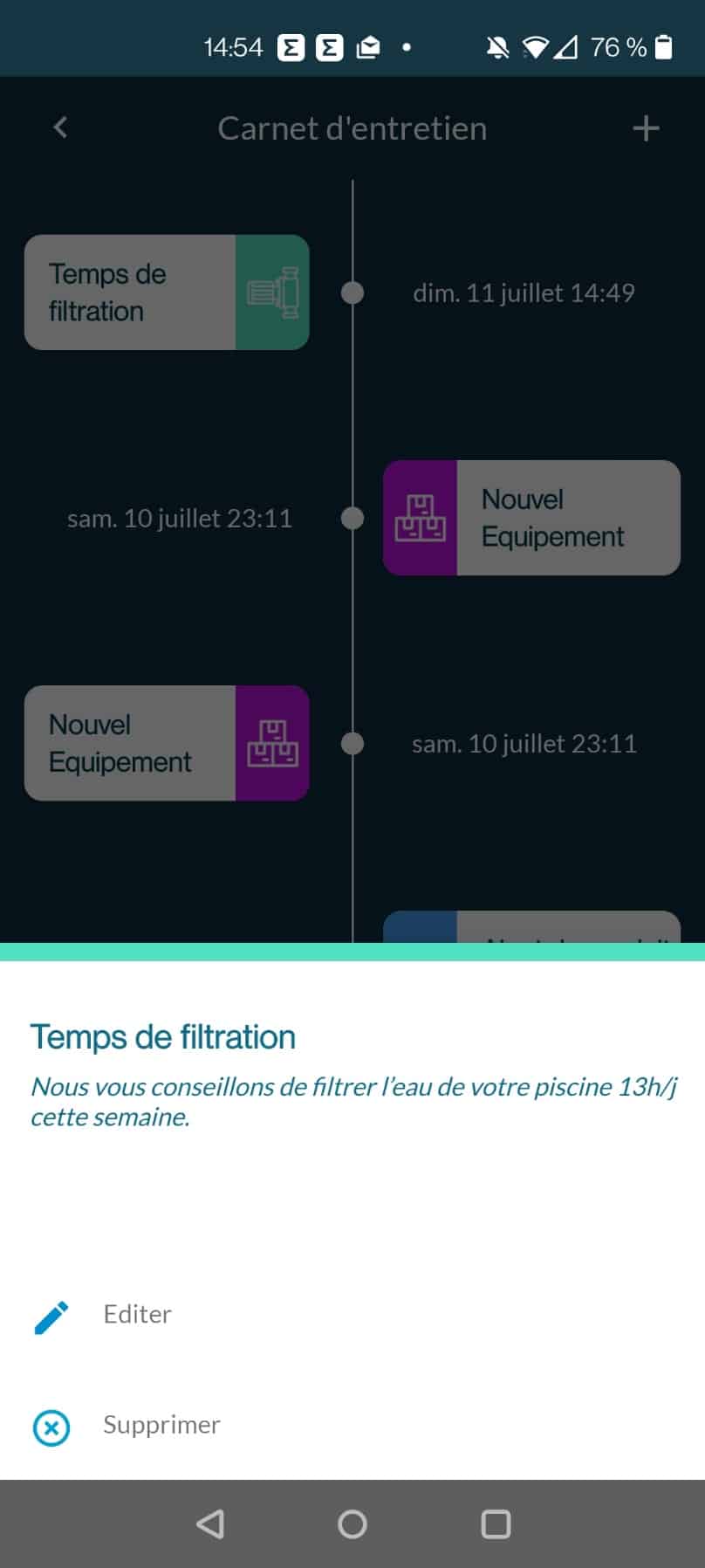Tap Editer to modify the filtration entry

tap(352, 1315)
